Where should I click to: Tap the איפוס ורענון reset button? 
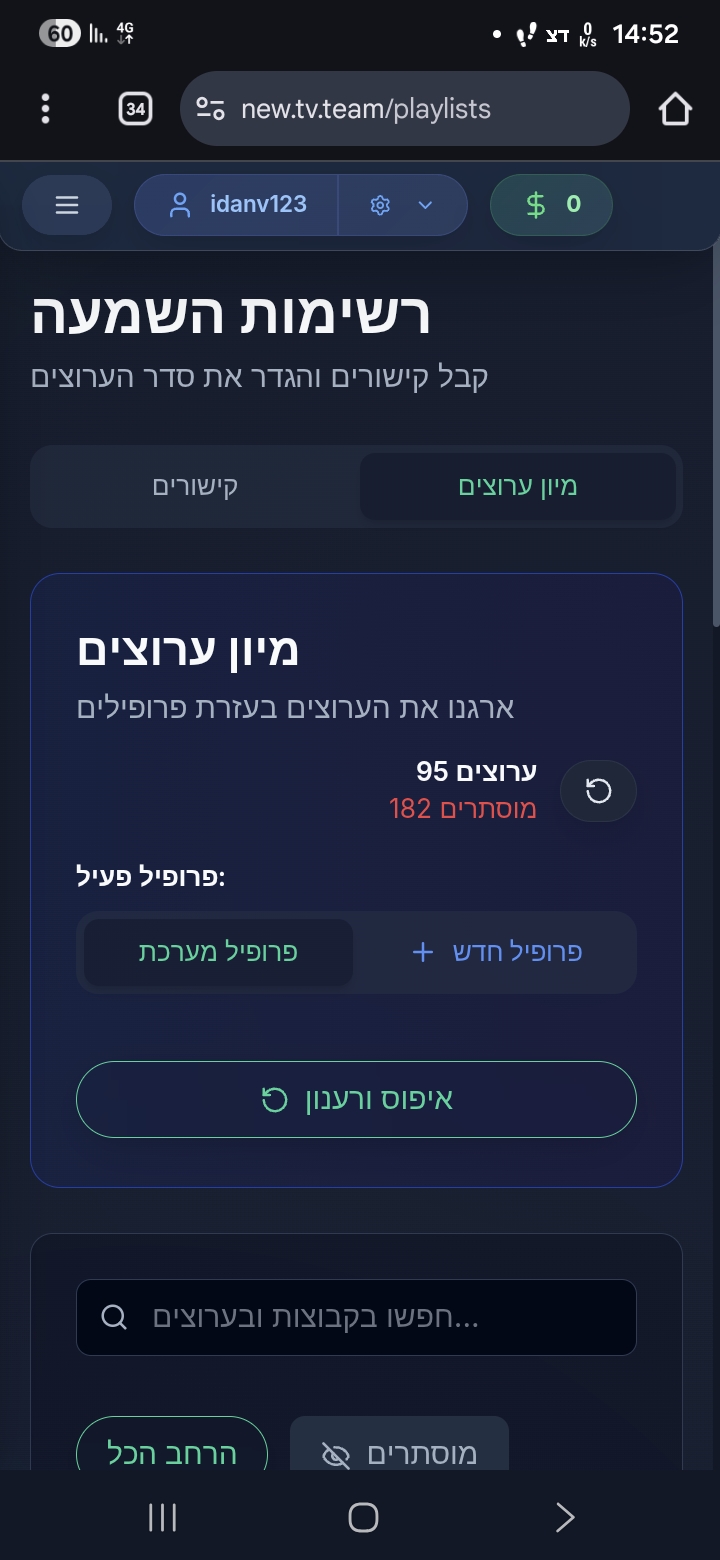point(356,1099)
